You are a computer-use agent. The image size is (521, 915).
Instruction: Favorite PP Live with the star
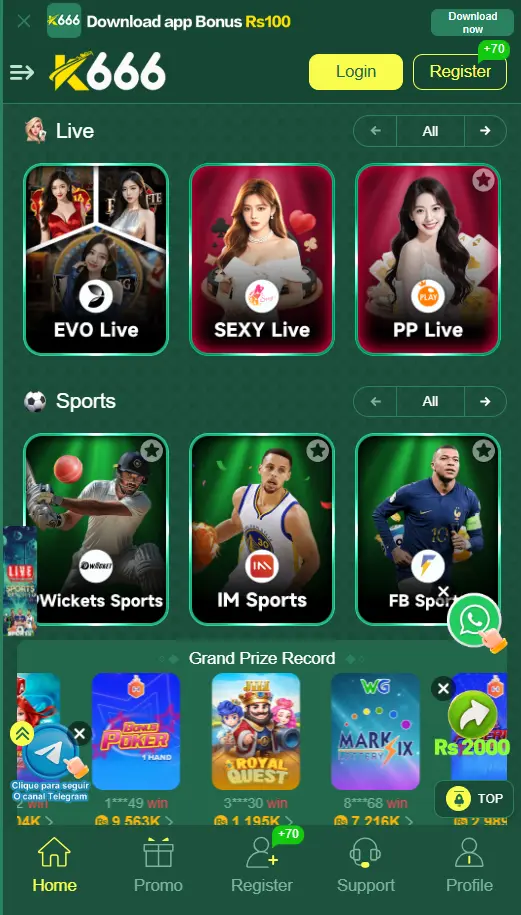[x=483, y=180]
